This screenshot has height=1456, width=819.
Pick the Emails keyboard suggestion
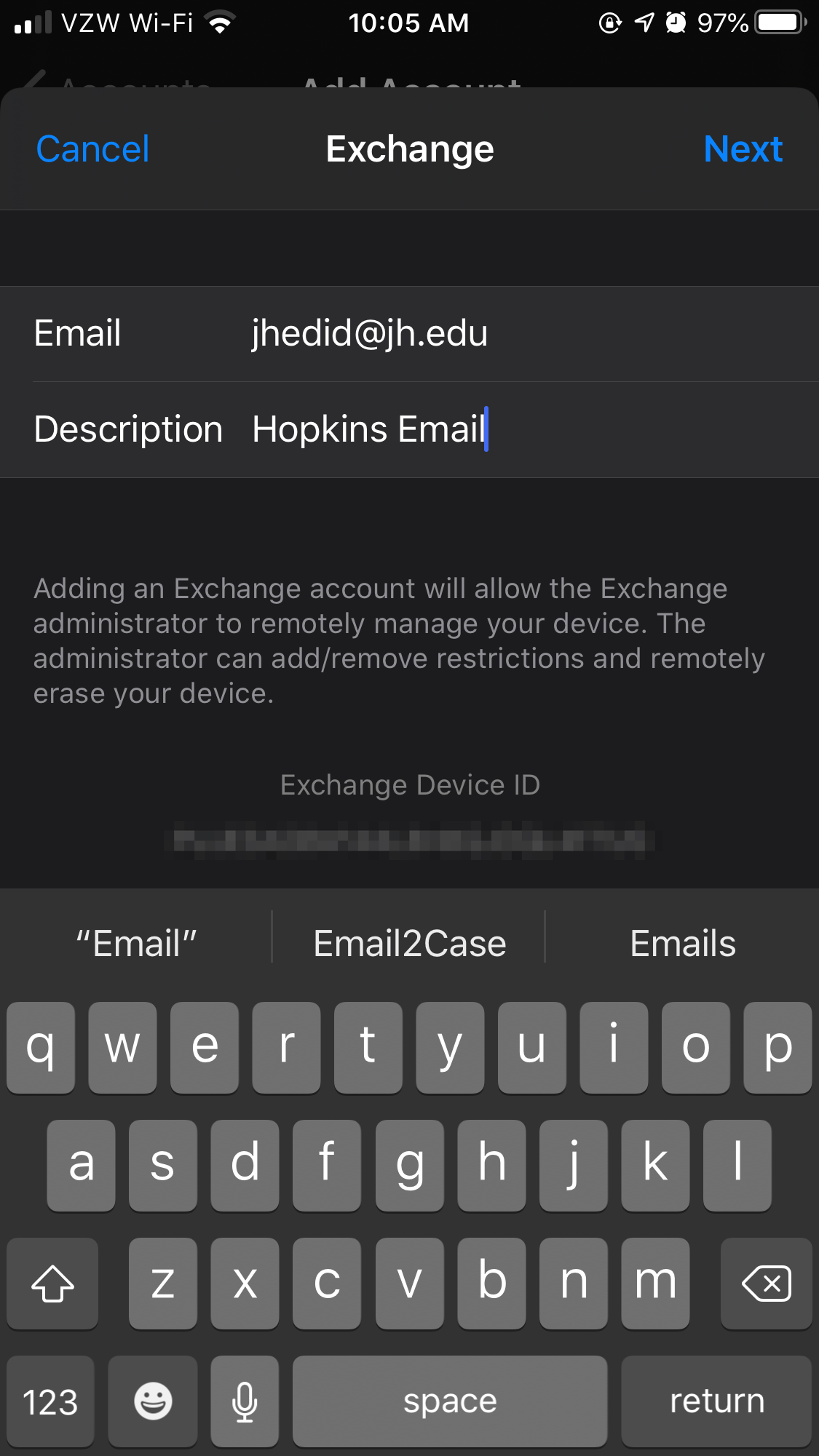(x=682, y=944)
